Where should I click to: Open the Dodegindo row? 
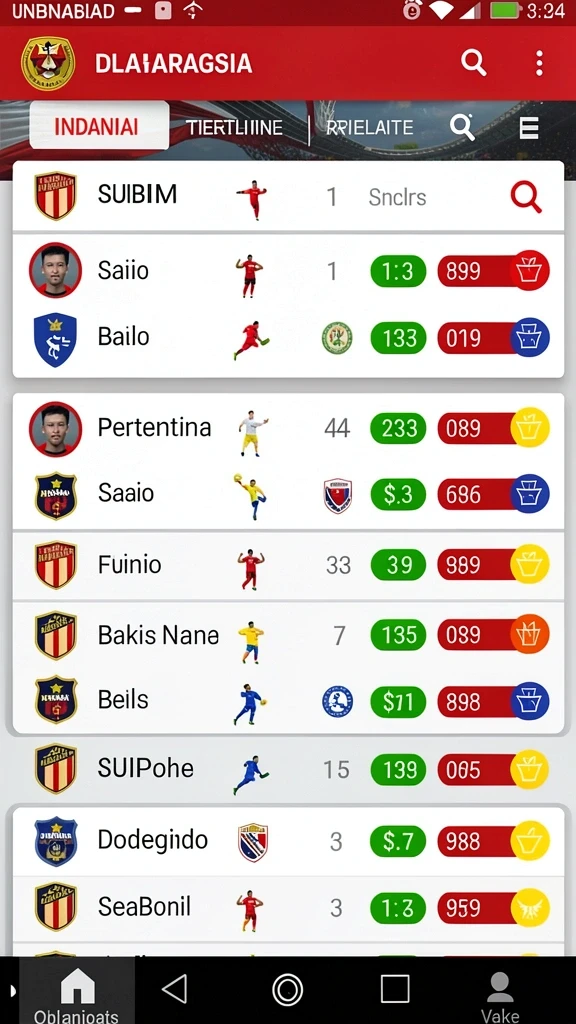coord(288,842)
